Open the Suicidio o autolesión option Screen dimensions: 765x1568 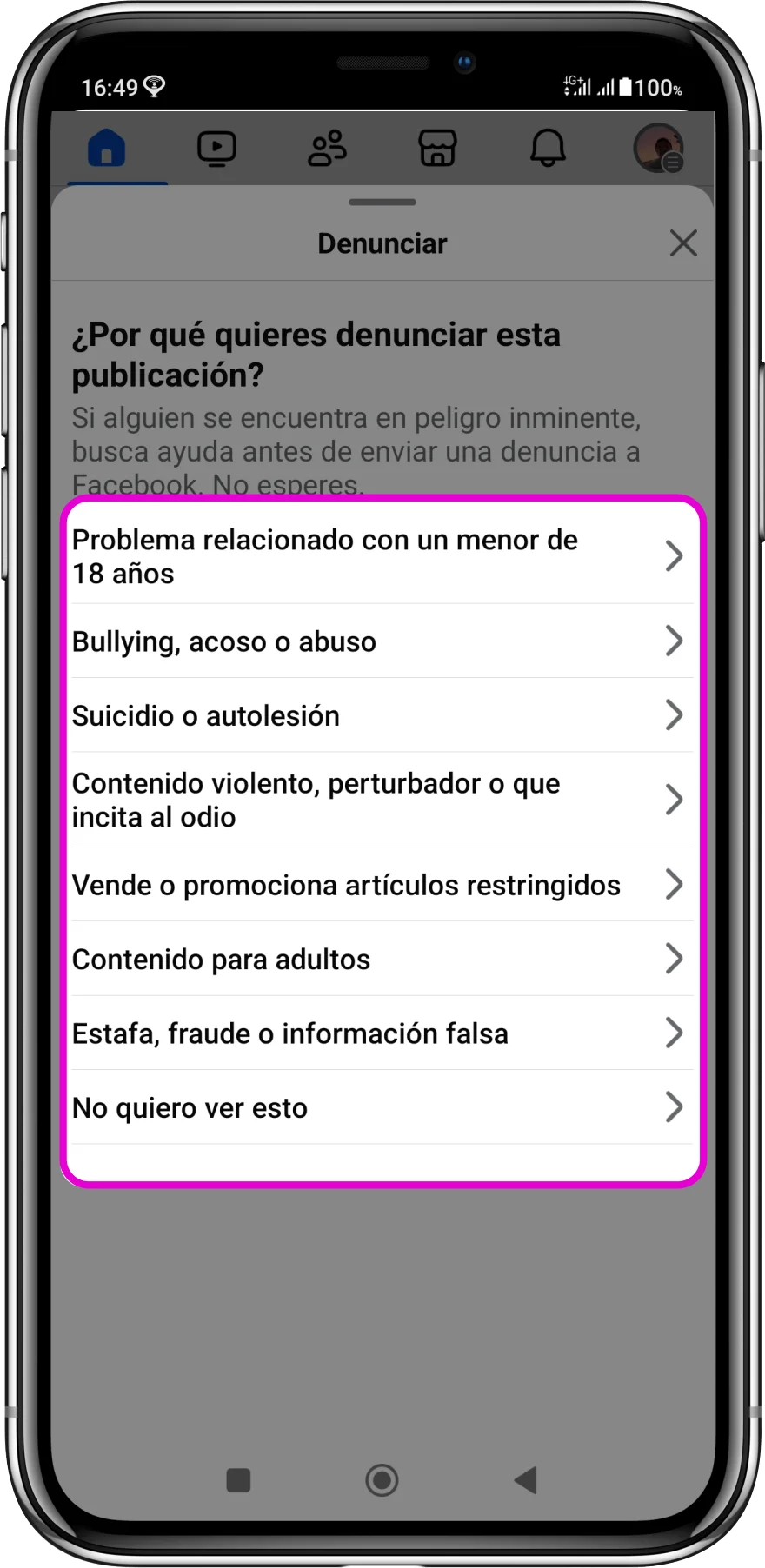pos(381,715)
